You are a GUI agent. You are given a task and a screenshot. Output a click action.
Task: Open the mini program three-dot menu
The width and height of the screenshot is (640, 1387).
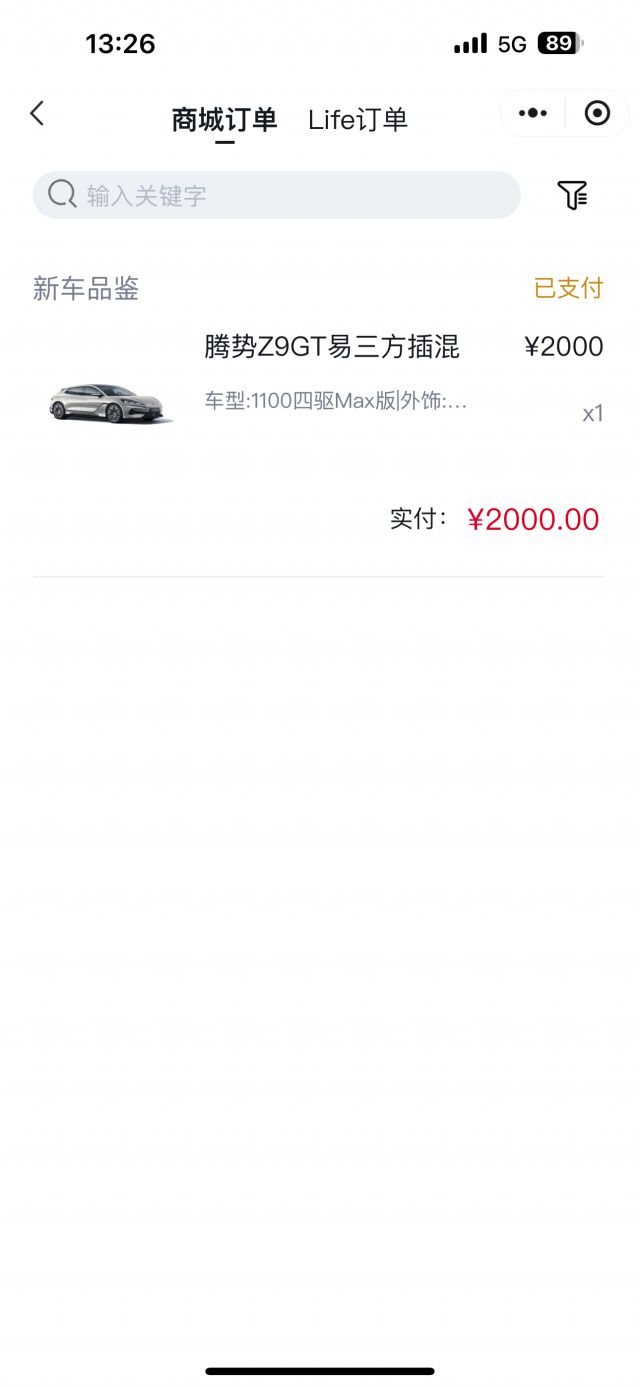tap(532, 114)
